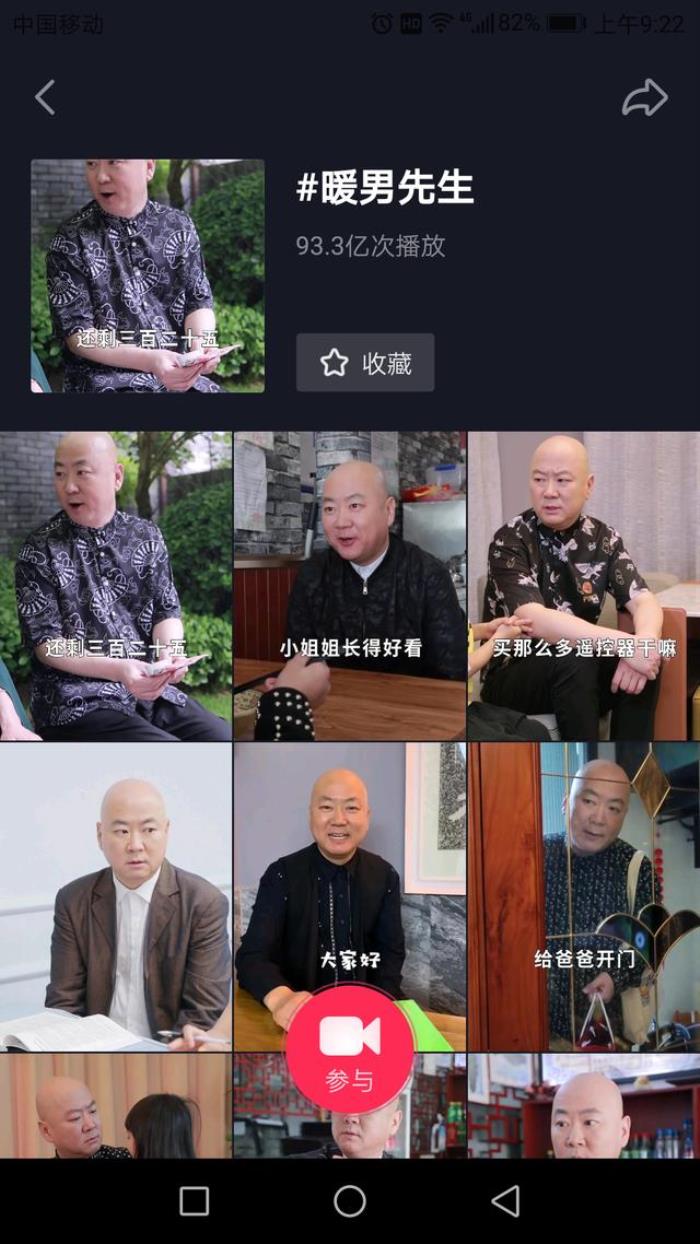The height and width of the screenshot is (1244, 700).
Task: Go to the system home screen
Action: pos(350,1201)
